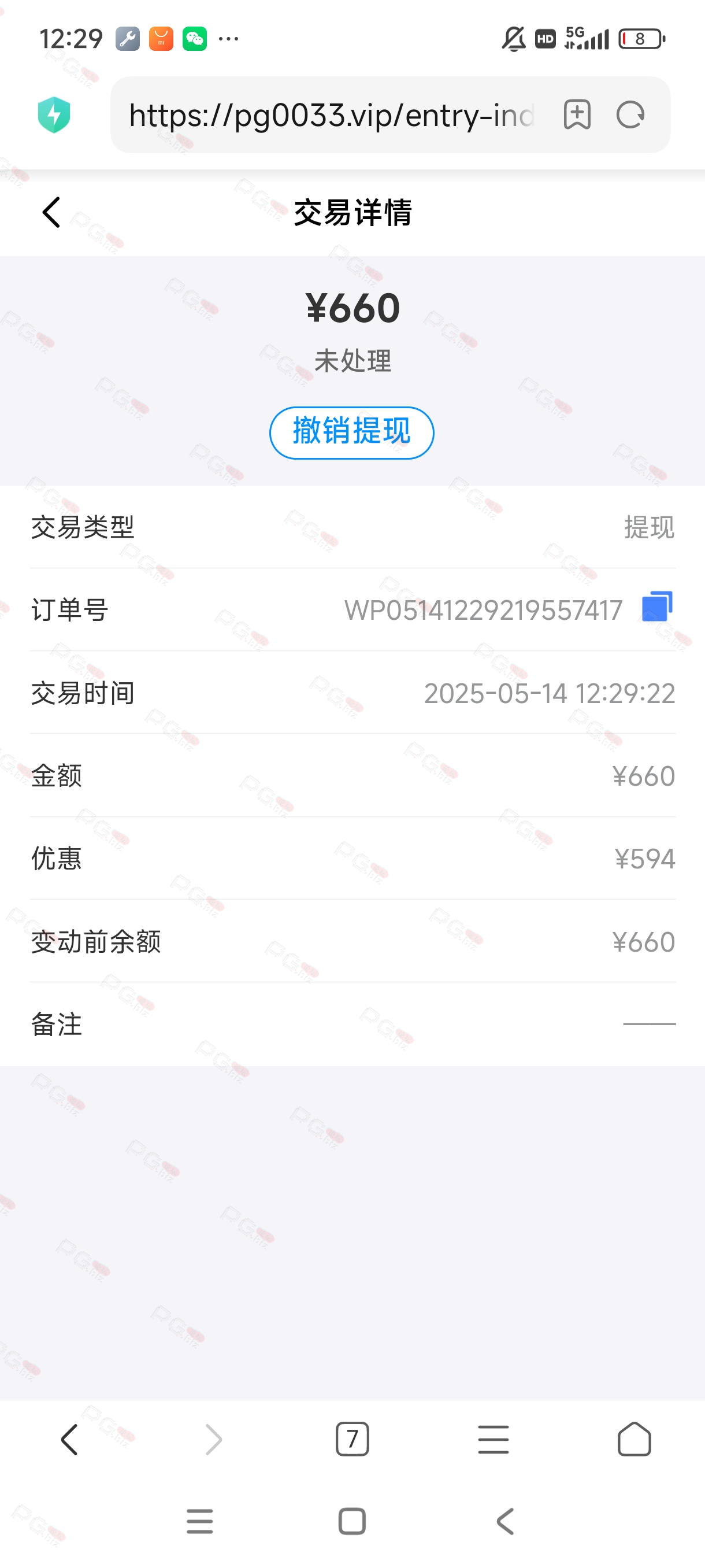
Task: Go back from the 交易详情 page
Action: coord(51,212)
